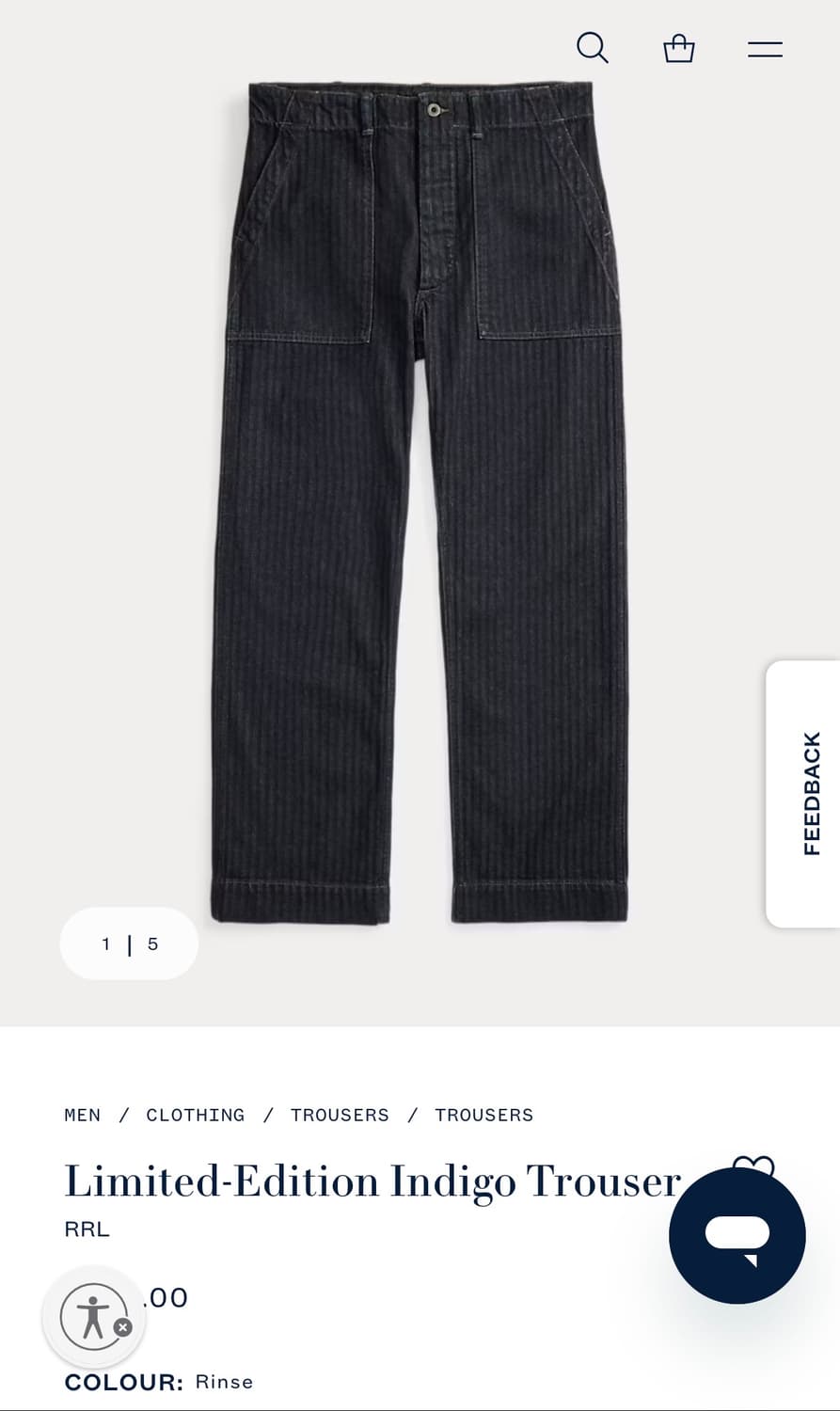
Task: Open the search magnifier icon
Action: pyautogui.click(x=593, y=48)
